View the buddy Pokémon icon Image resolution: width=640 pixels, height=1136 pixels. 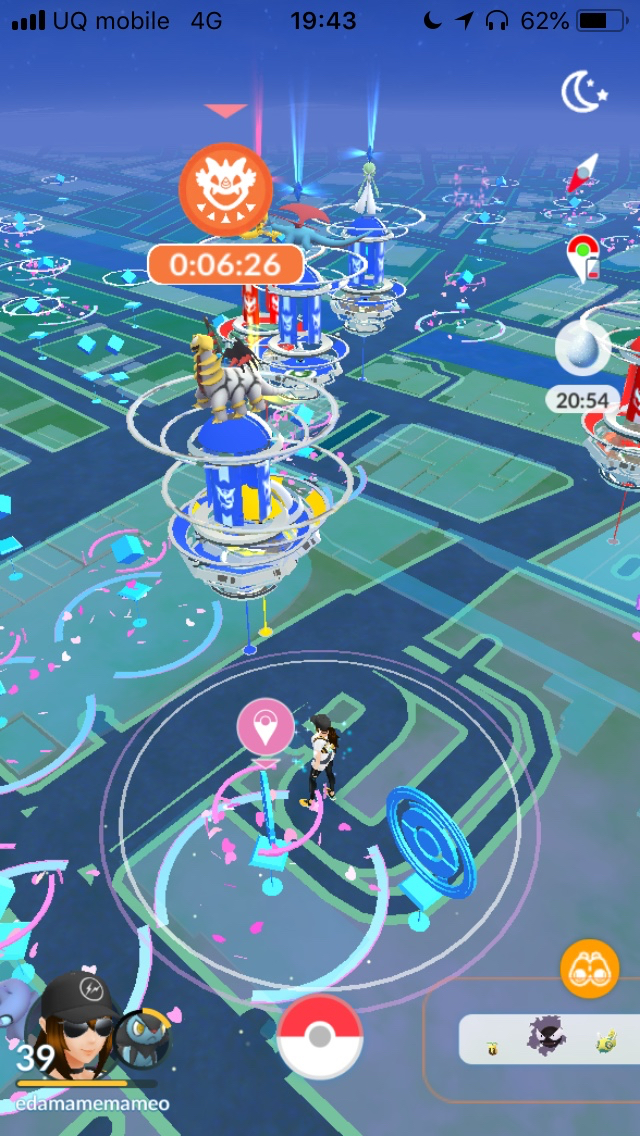pos(142,1041)
